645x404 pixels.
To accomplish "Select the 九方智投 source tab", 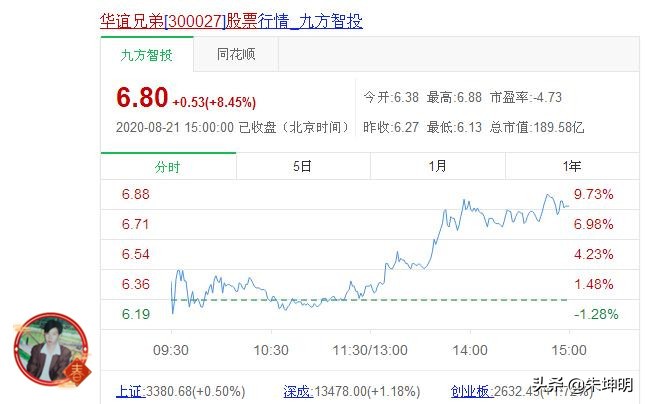I will pyautogui.click(x=144, y=55).
